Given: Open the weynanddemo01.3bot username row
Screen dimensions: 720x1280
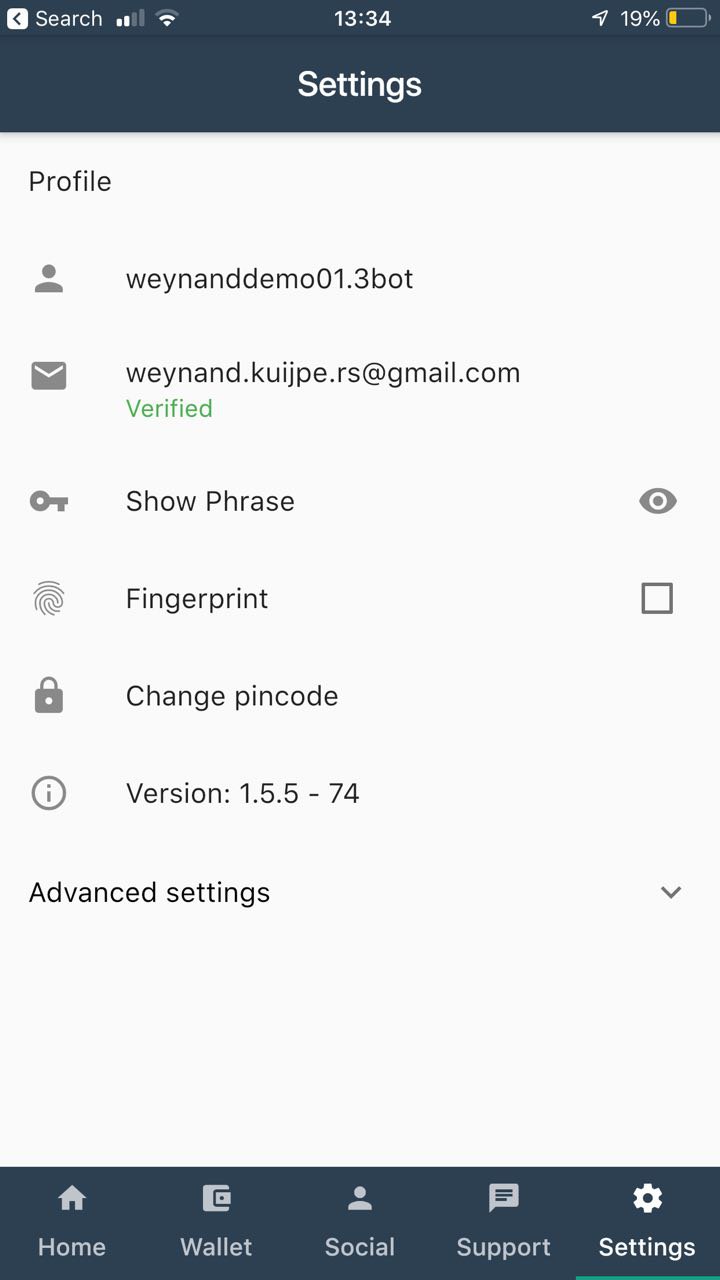Looking at the screenshot, I should [x=269, y=279].
